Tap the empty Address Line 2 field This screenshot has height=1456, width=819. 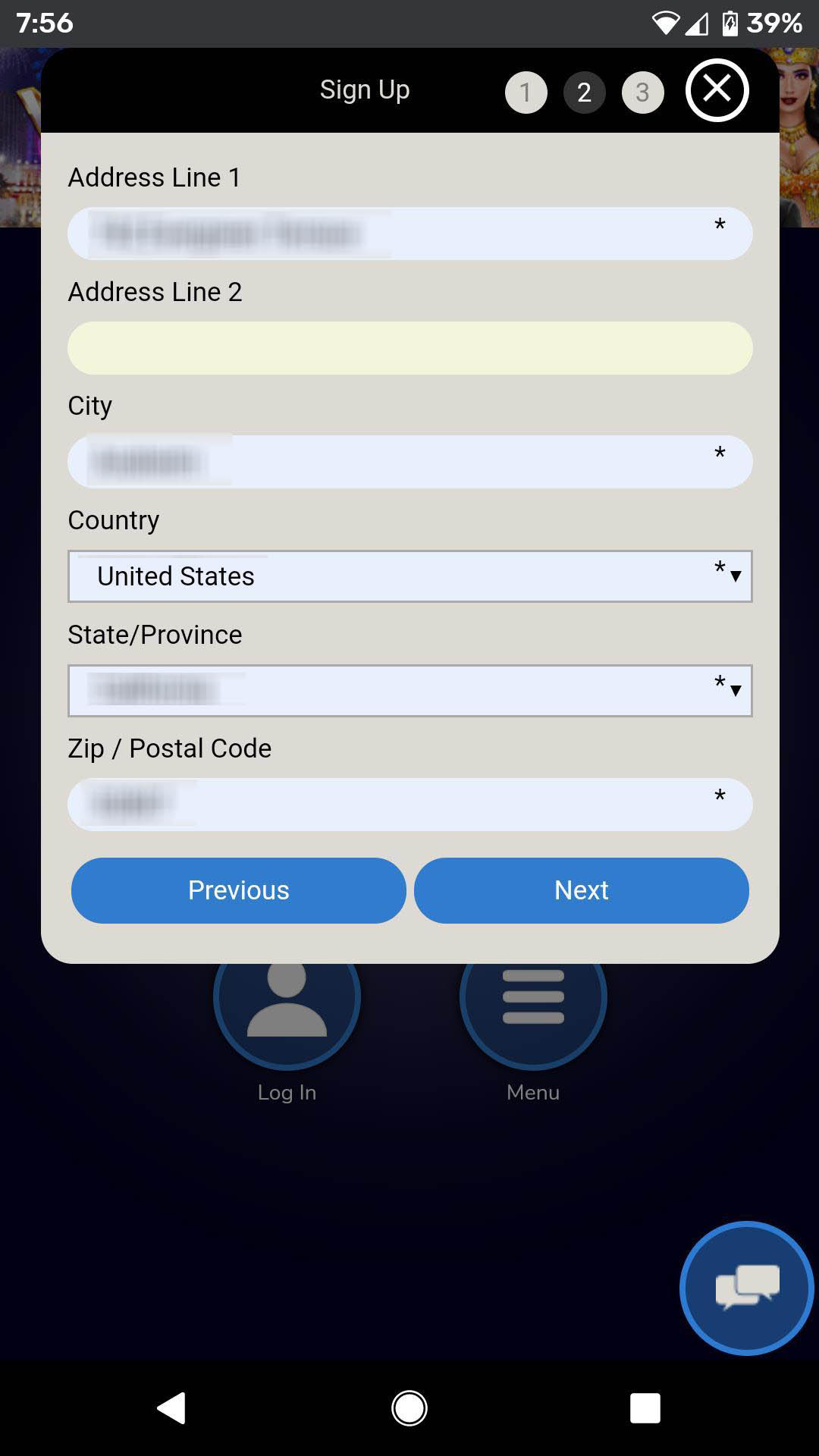[x=410, y=348]
